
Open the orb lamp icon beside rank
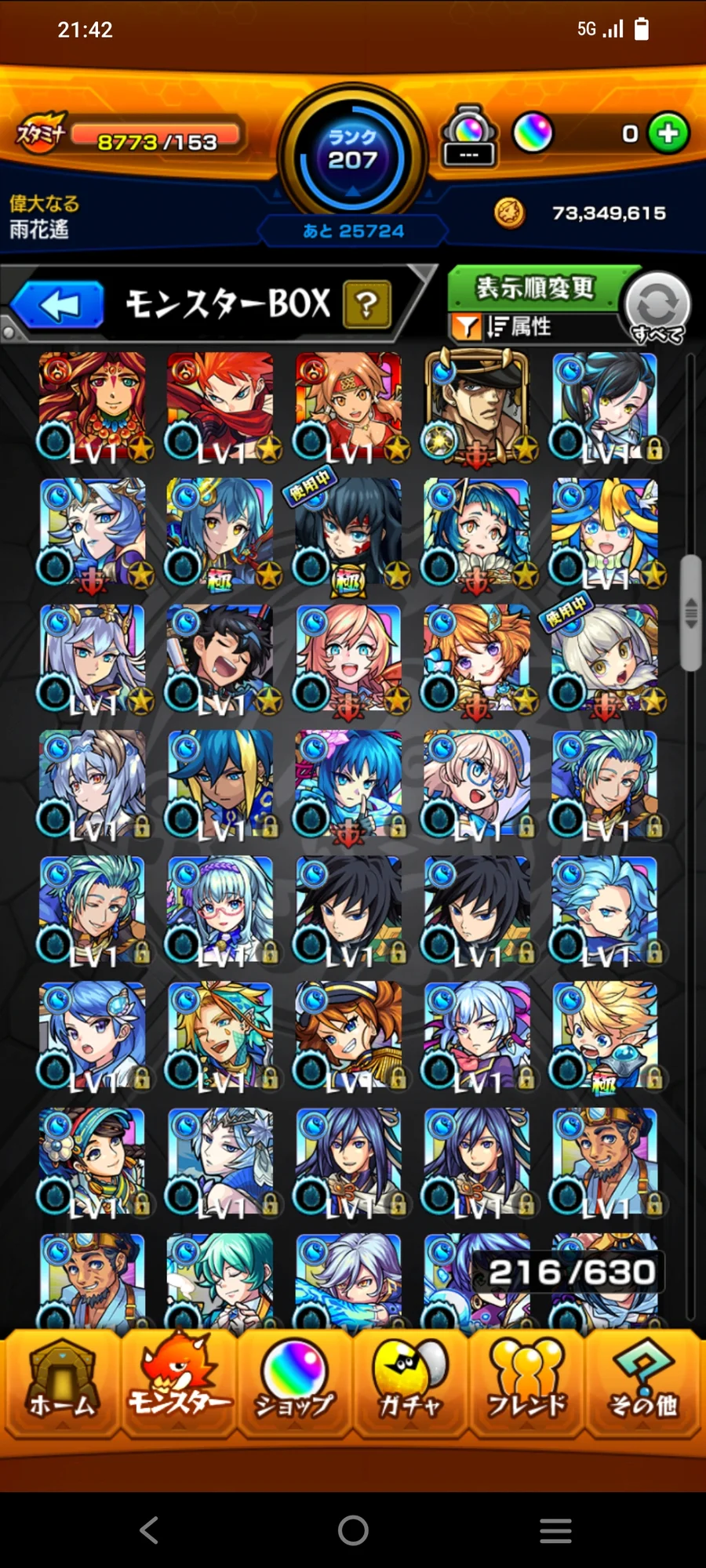[x=469, y=135]
